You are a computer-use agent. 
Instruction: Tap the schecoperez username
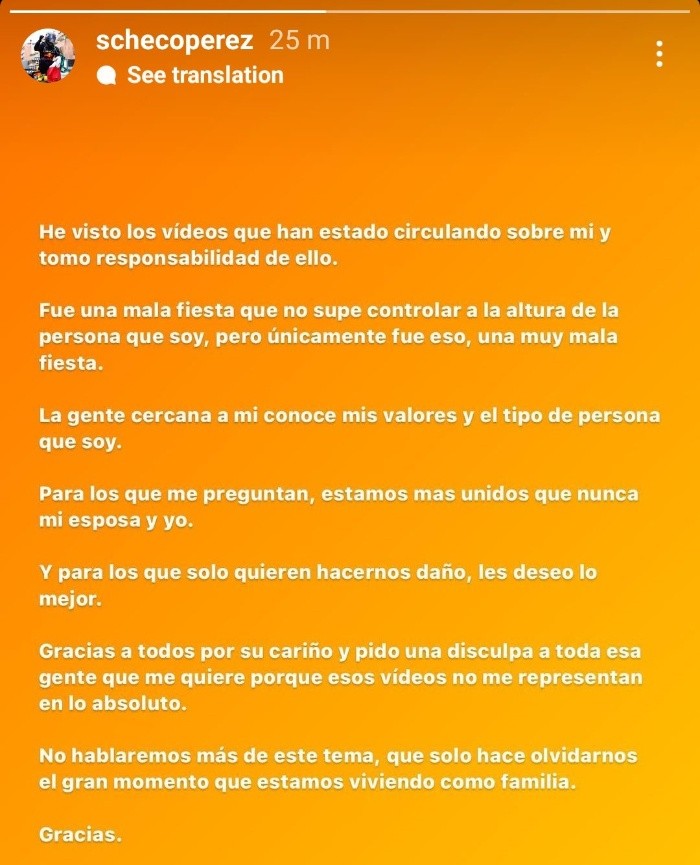pos(174,41)
